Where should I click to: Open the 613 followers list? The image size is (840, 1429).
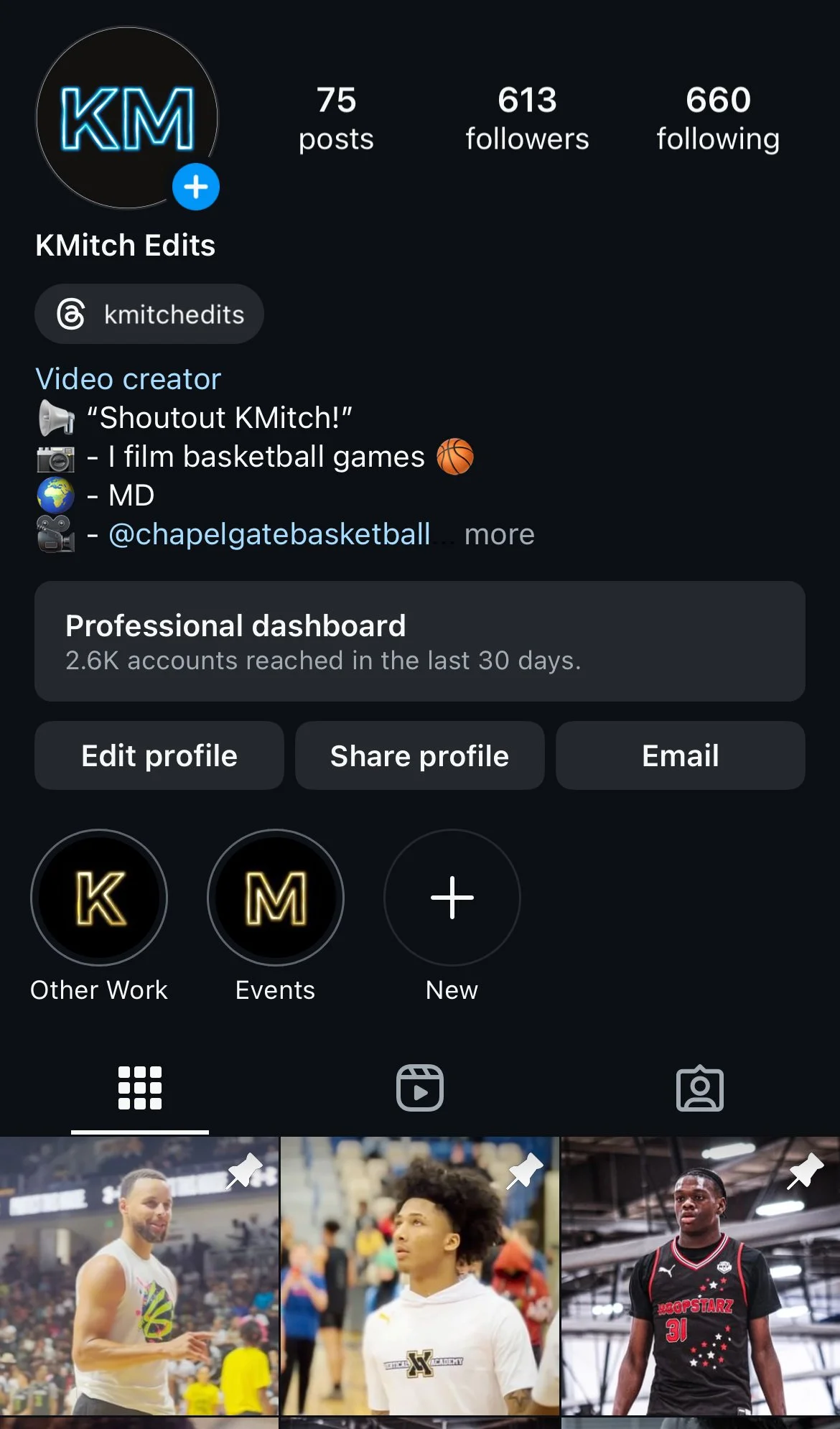[527, 118]
